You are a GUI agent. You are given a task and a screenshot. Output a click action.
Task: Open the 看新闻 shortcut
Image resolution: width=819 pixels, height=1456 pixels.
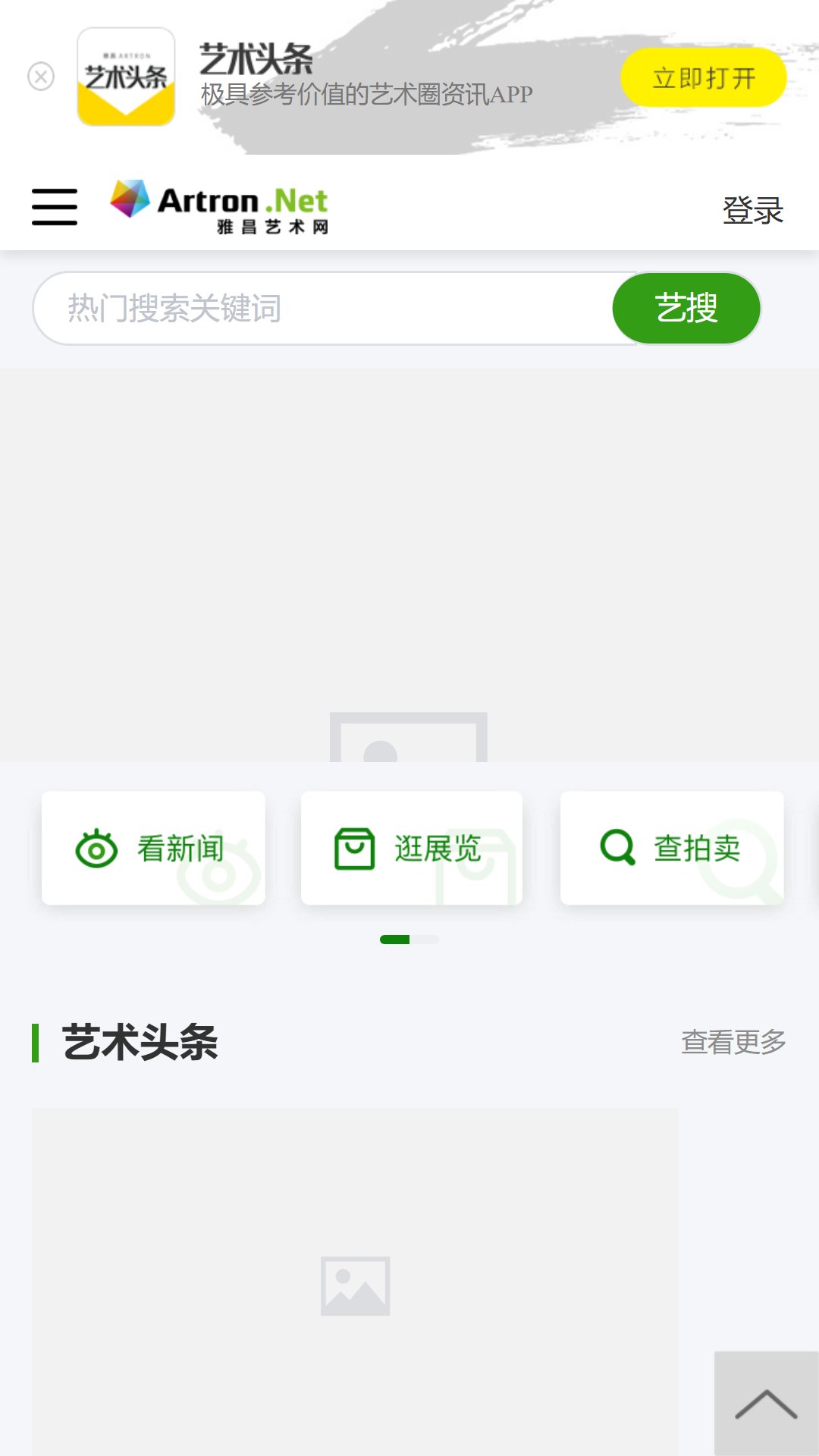coord(153,848)
